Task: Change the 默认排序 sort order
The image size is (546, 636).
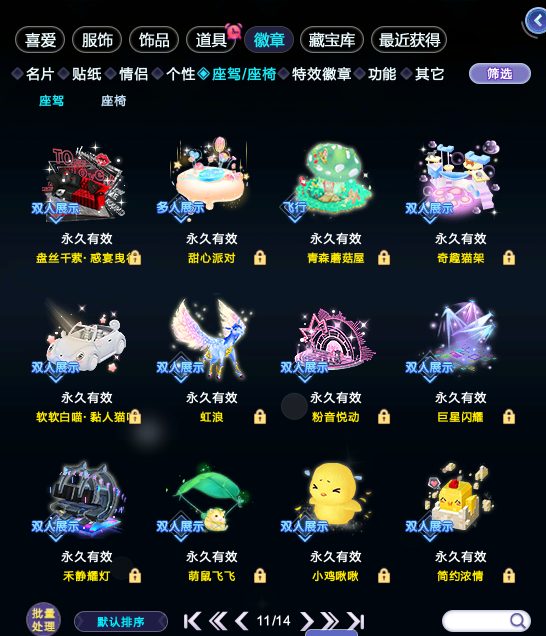Action: pyautogui.click(x=121, y=622)
